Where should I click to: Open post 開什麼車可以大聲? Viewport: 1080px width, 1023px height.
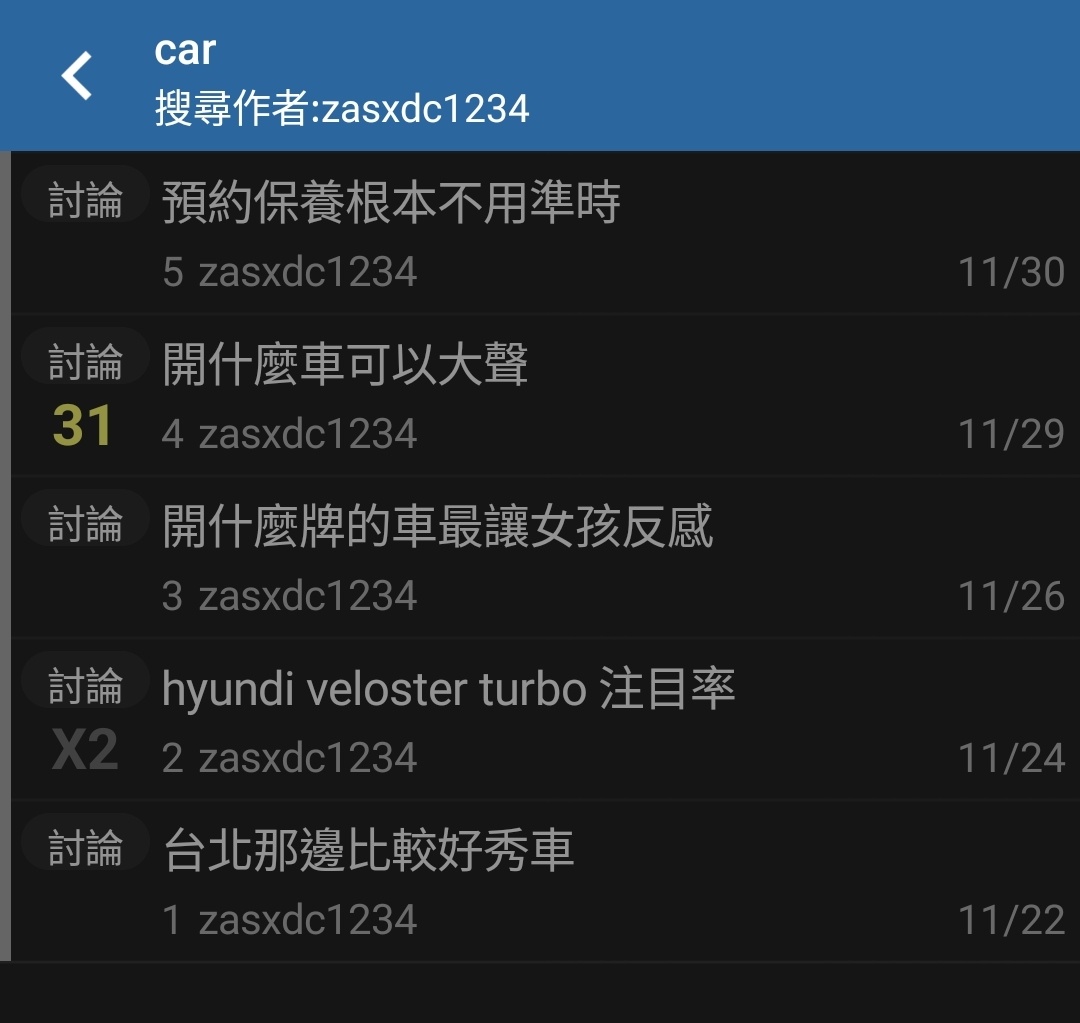coord(345,365)
